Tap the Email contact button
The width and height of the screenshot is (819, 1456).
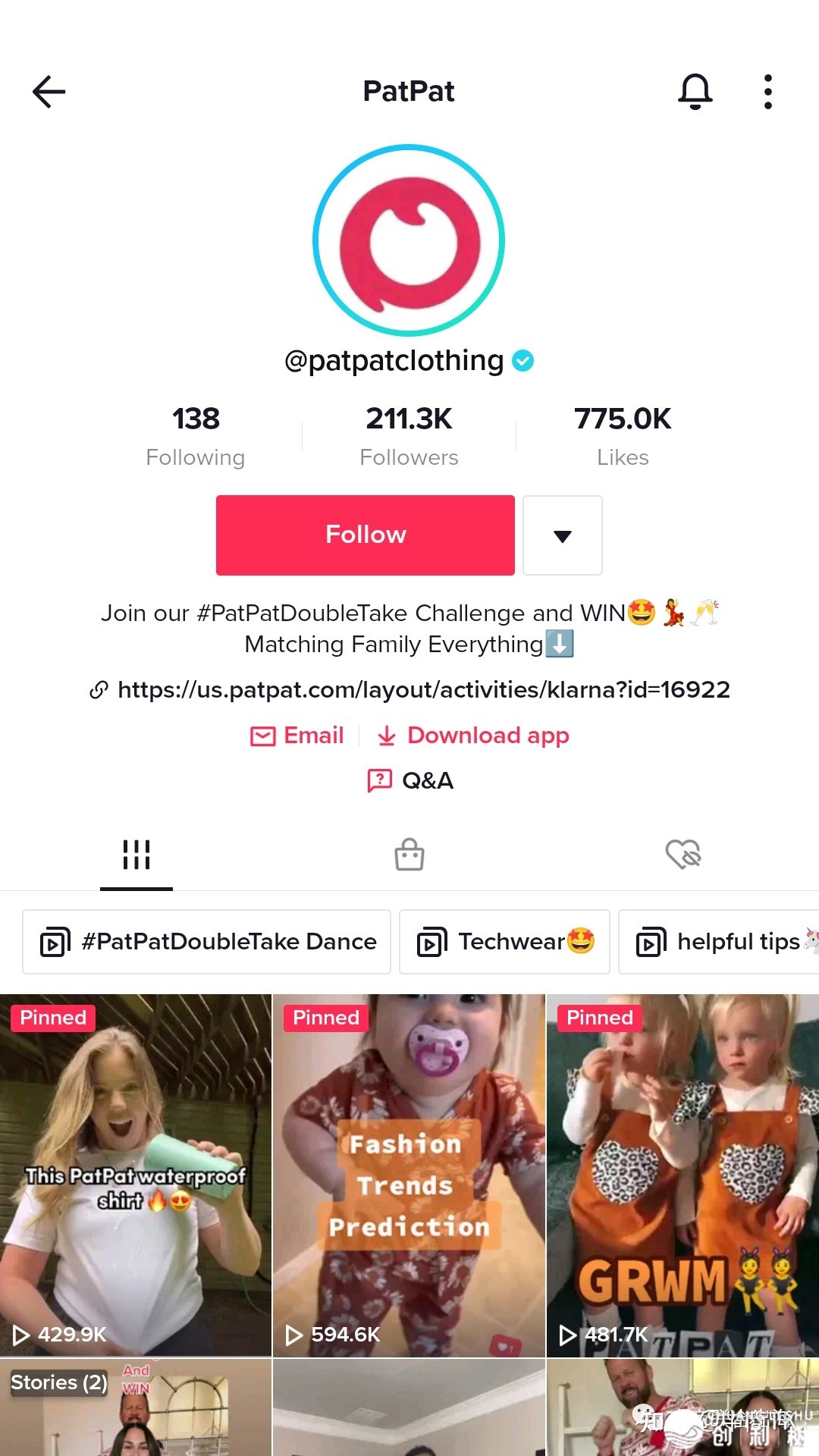[297, 736]
